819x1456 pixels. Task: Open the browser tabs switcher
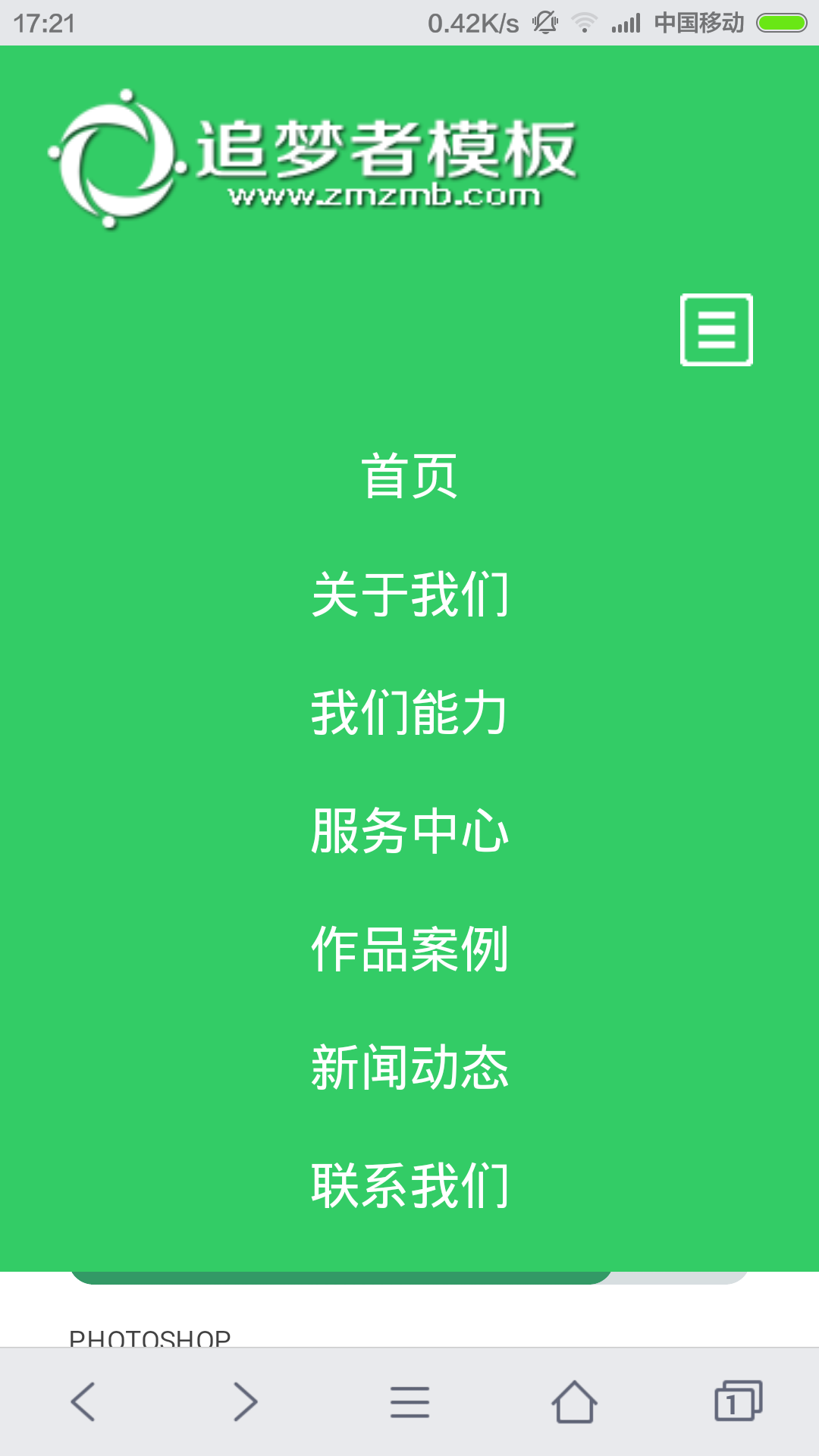tap(738, 1401)
